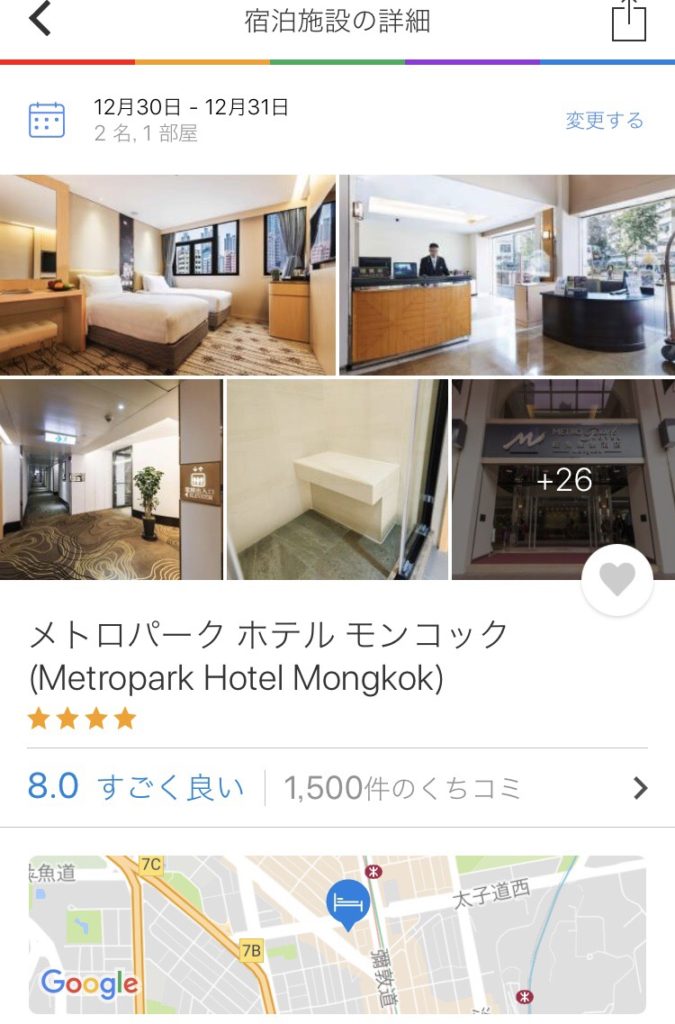Share this hotel listing
675x1024 pixels.
pos(629,21)
